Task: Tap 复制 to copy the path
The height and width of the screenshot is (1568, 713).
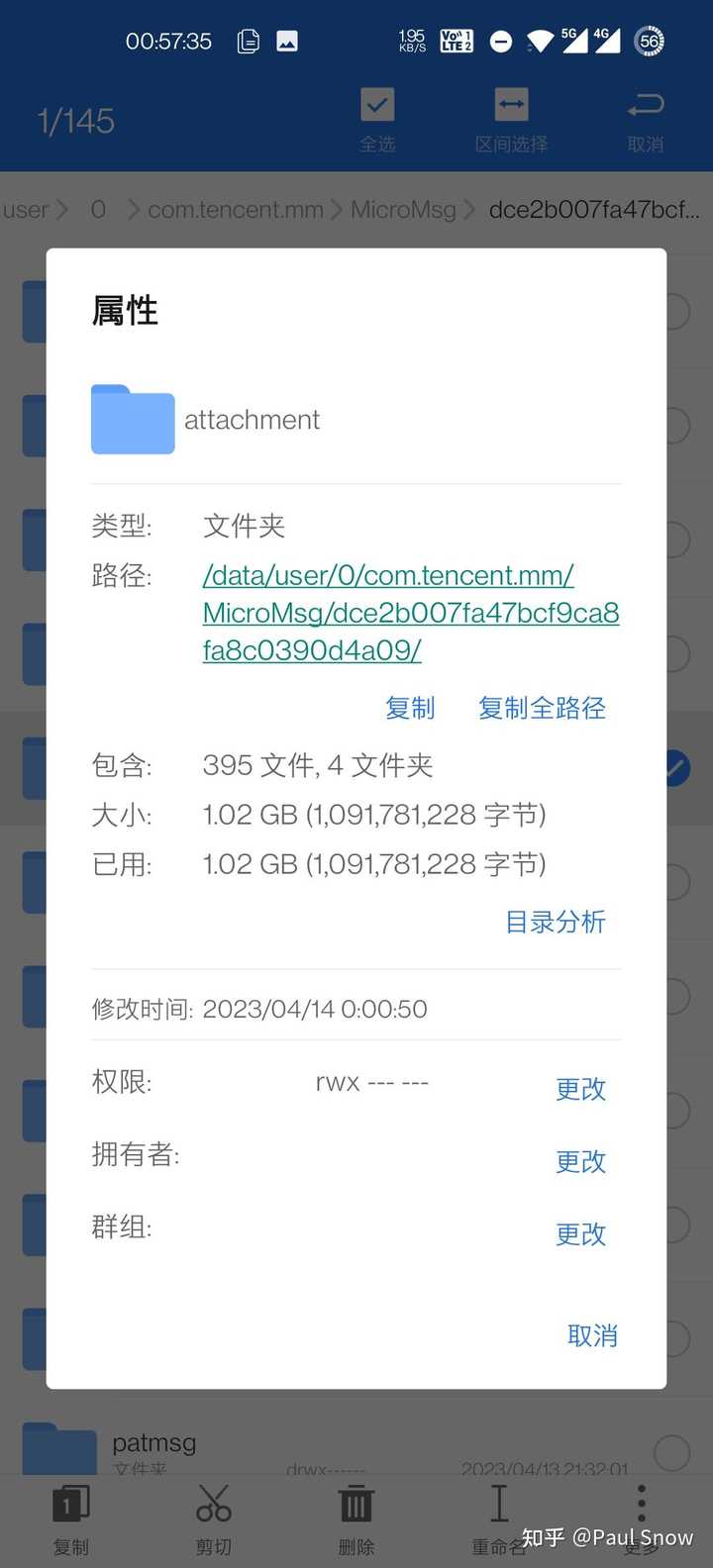Action: (x=410, y=708)
